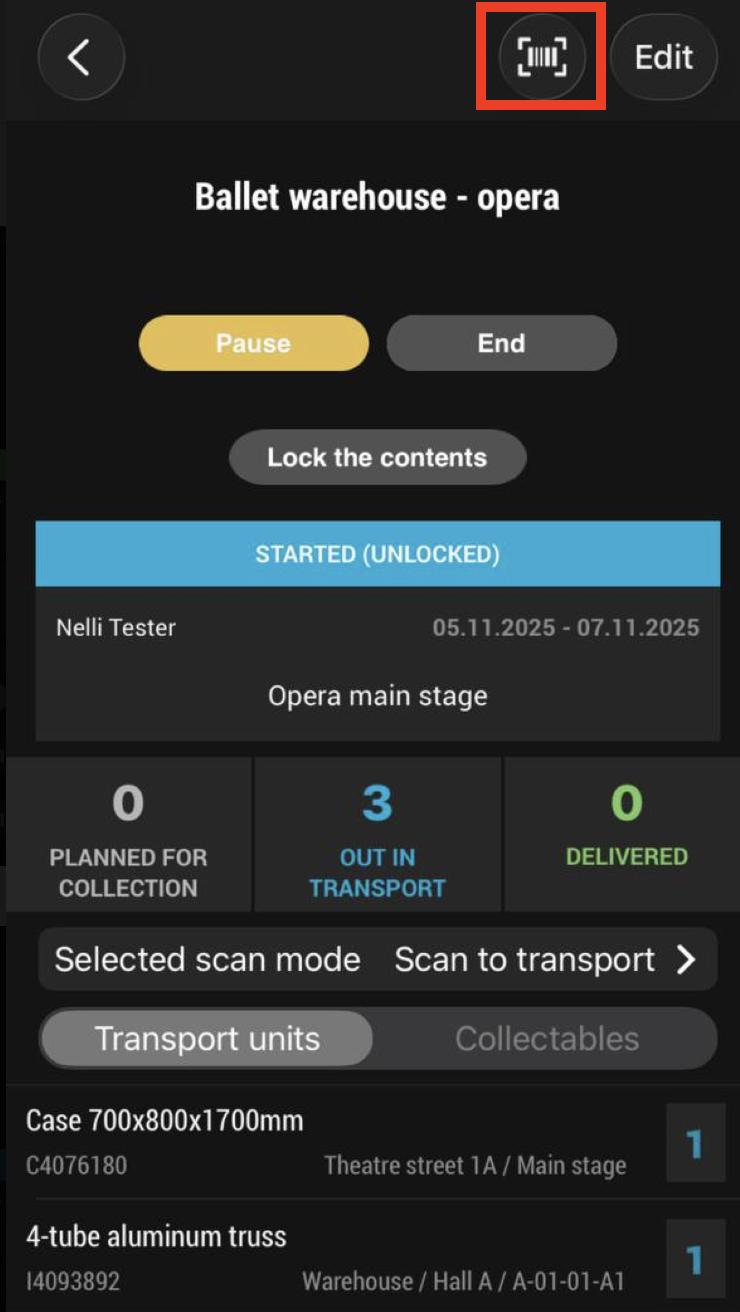Image resolution: width=740 pixels, height=1312 pixels.
Task: End the transport
Action: [x=501, y=343]
